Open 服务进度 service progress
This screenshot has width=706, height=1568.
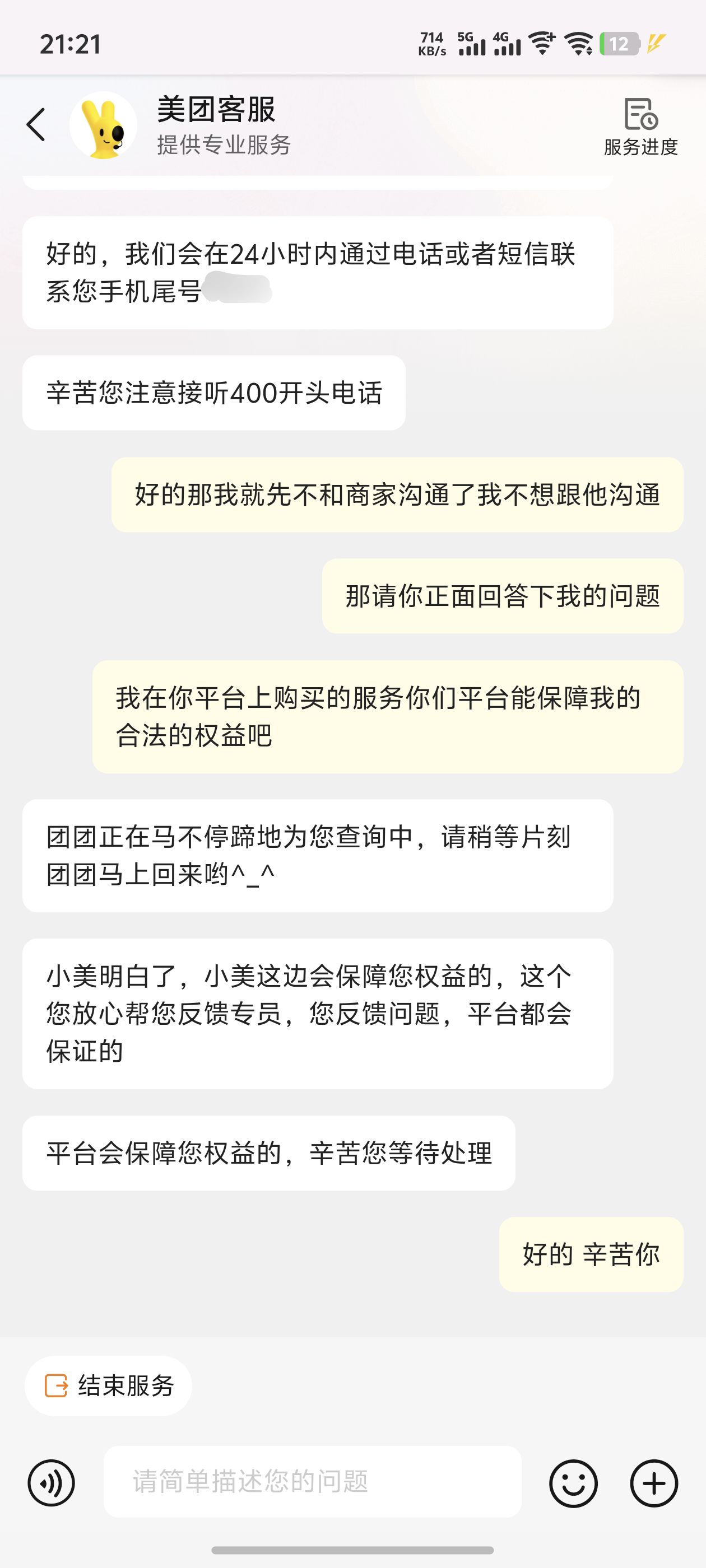(641, 127)
